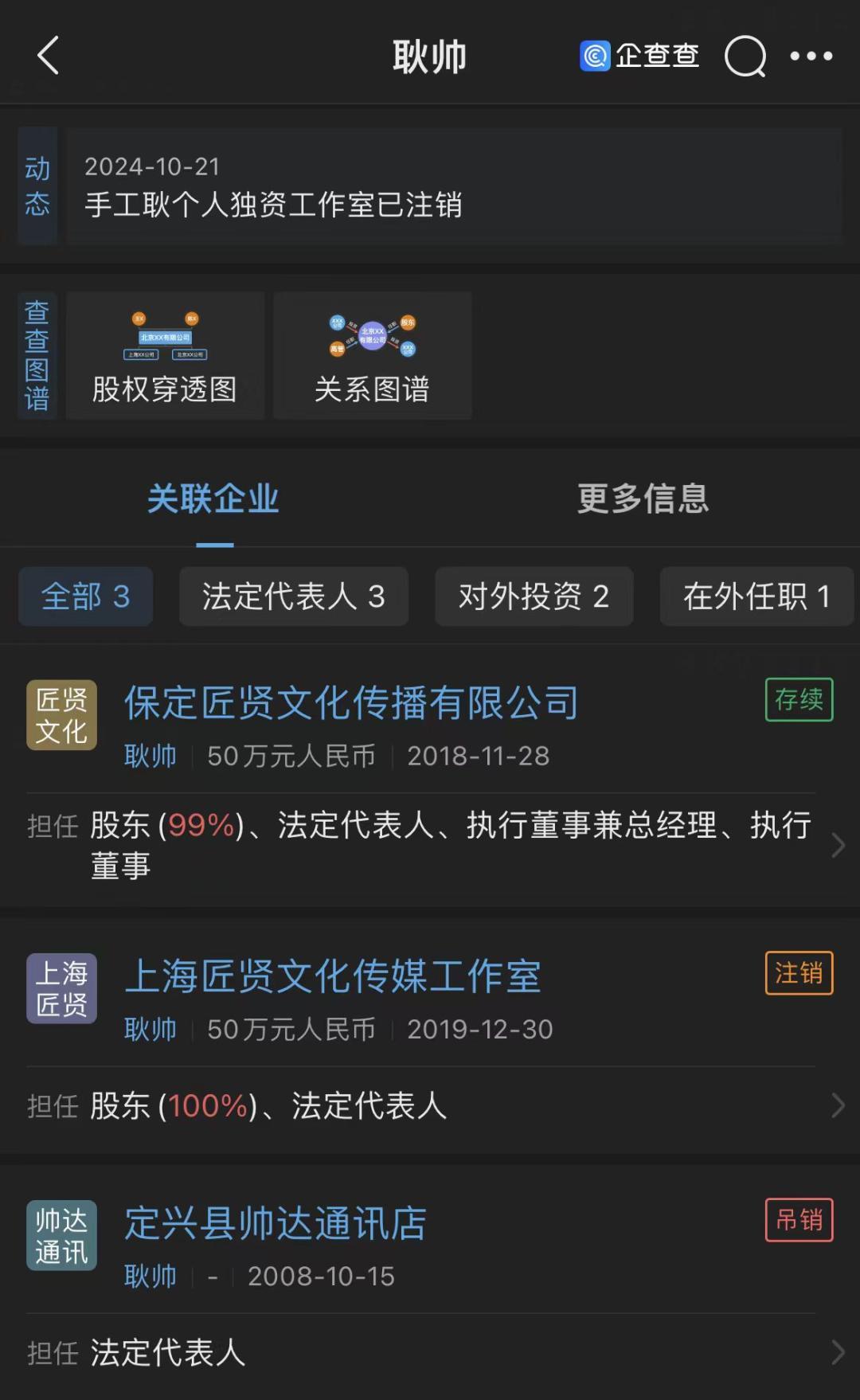This screenshot has width=860, height=1400.
Task: Open 关系图谱 chart
Action: (373, 355)
